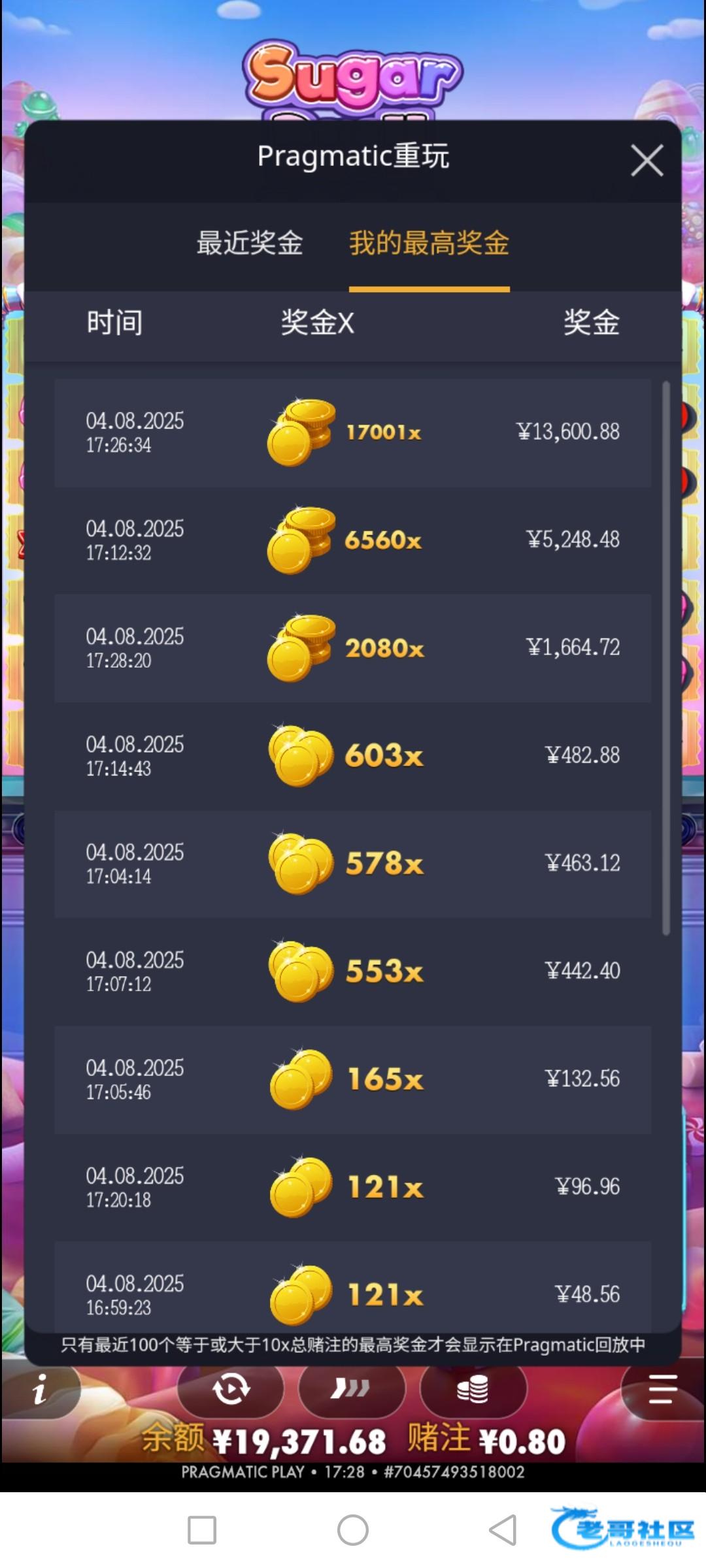Go back with system back button
The width and height of the screenshot is (706, 1568).
(x=503, y=1529)
